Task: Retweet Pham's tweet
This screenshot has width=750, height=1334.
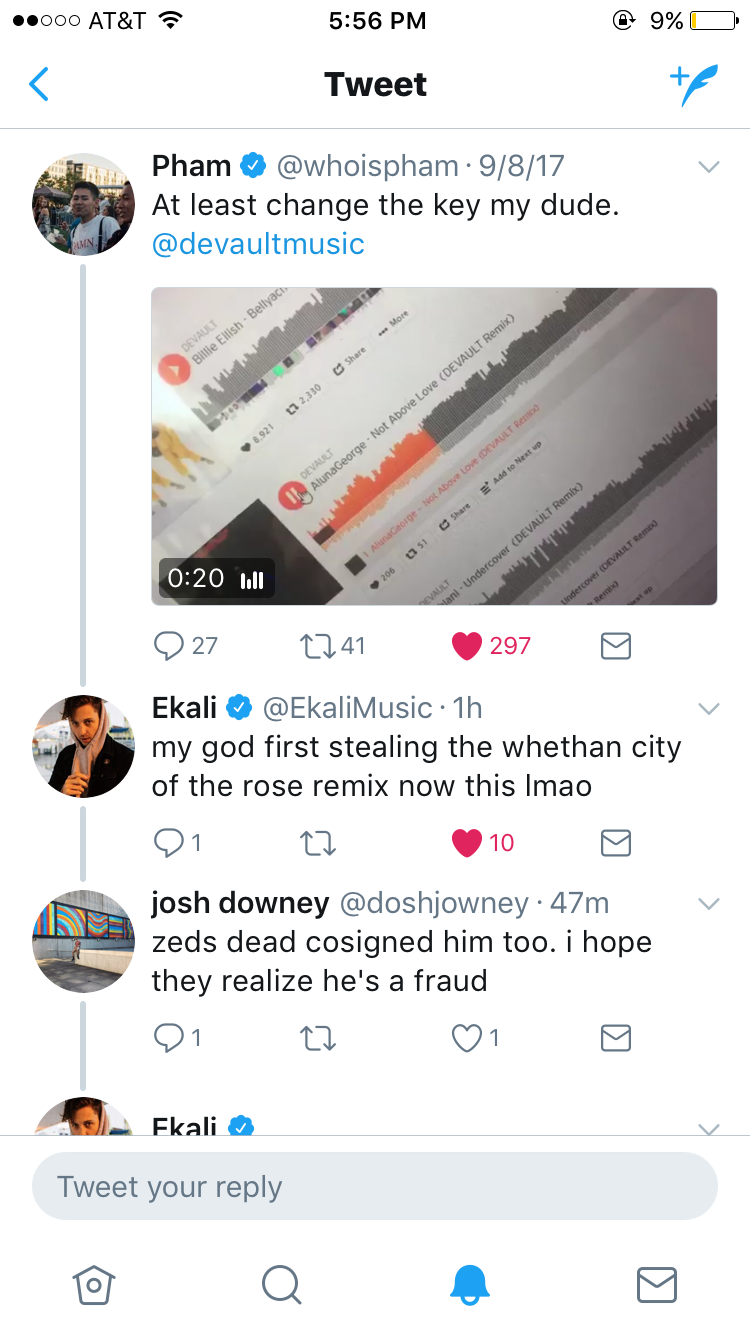Action: pyautogui.click(x=318, y=646)
